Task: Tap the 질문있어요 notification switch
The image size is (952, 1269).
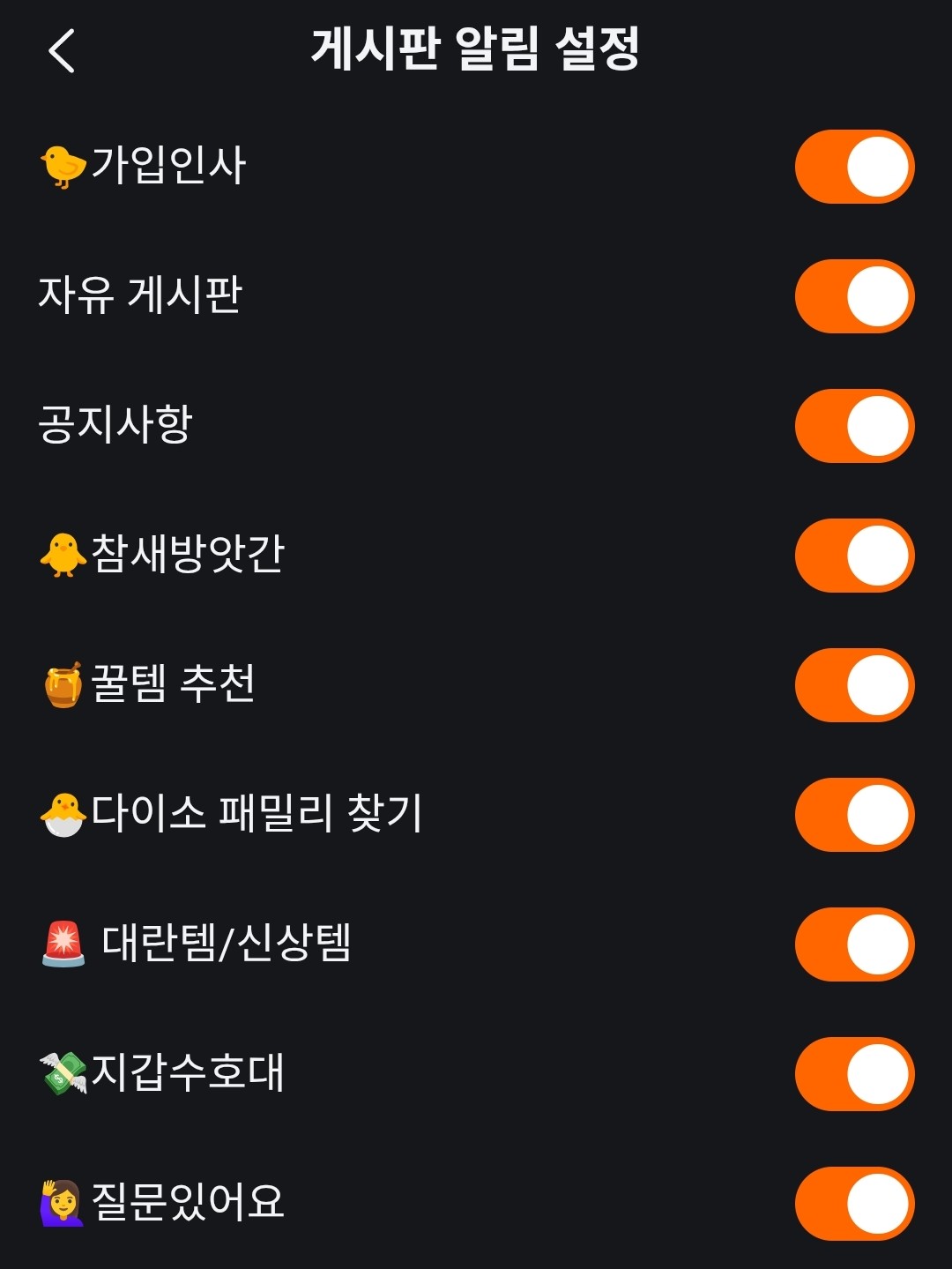Action: (x=854, y=1204)
